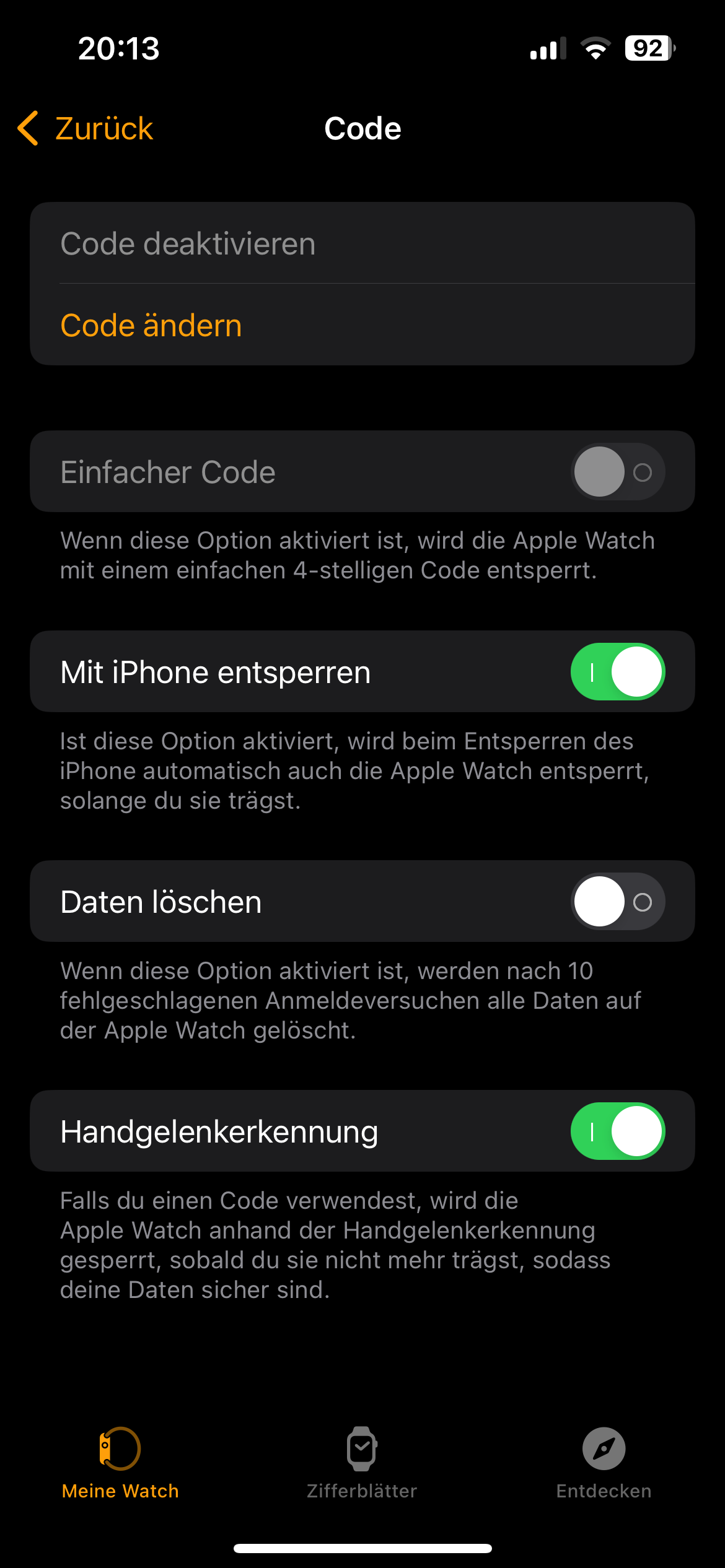The height and width of the screenshot is (1568, 725).
Task: Enable the Daten löschen switch
Action: point(618,902)
